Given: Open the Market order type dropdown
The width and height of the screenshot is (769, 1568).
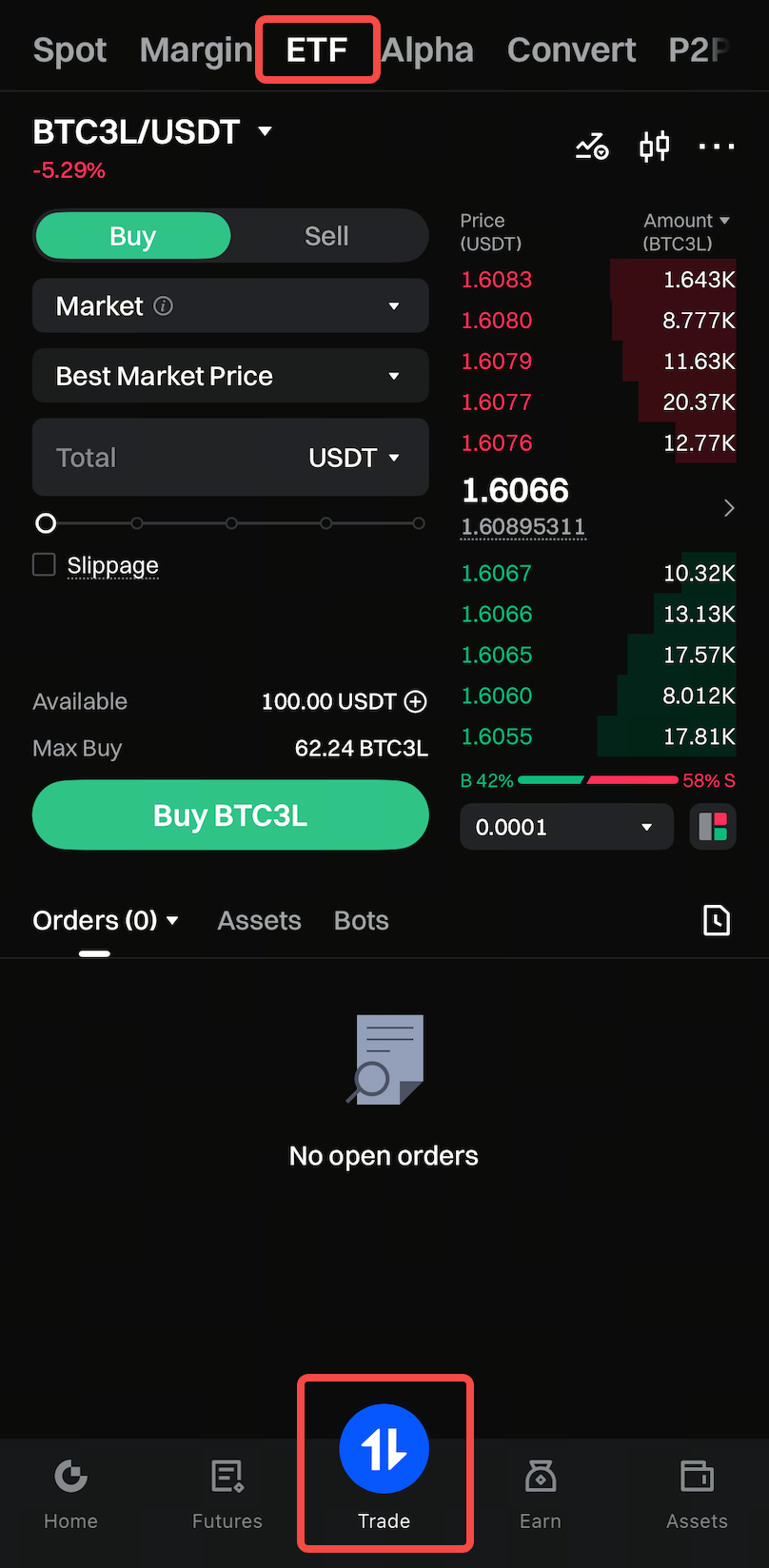Looking at the screenshot, I should (x=230, y=305).
